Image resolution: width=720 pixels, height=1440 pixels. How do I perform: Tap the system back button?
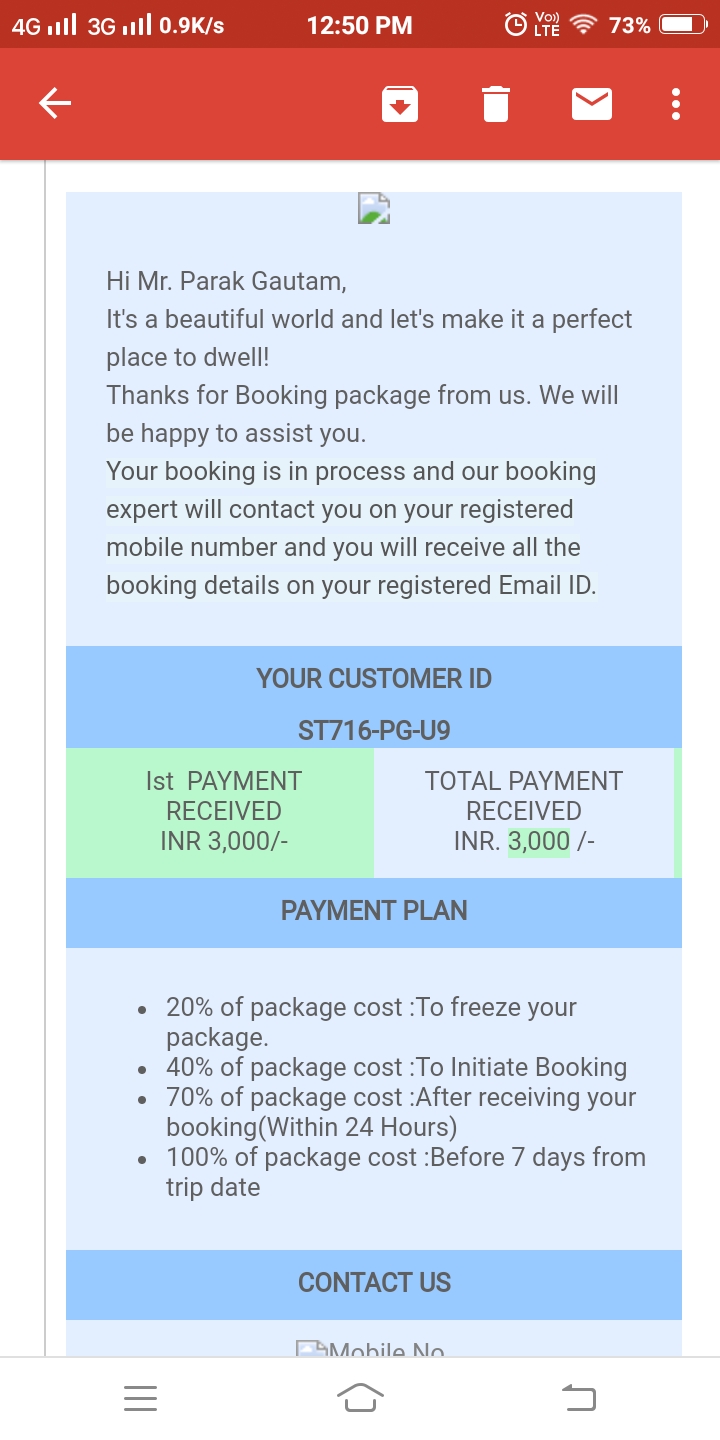point(579,1397)
